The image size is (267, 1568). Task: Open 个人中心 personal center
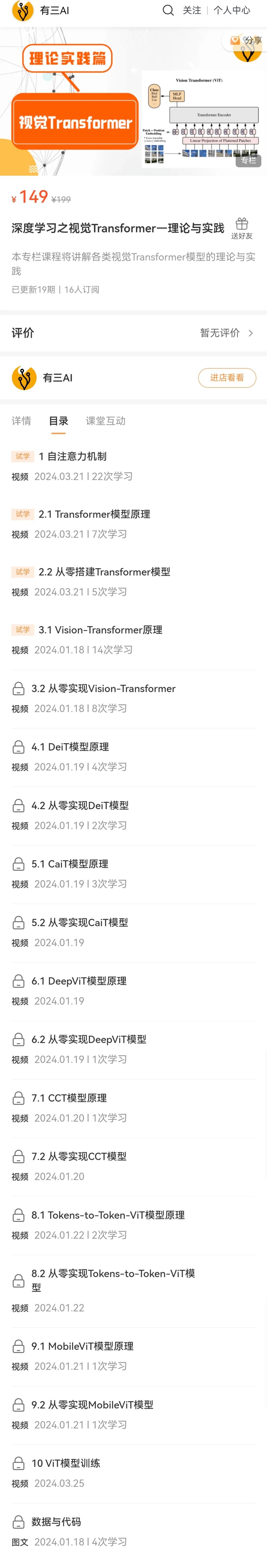tap(232, 10)
